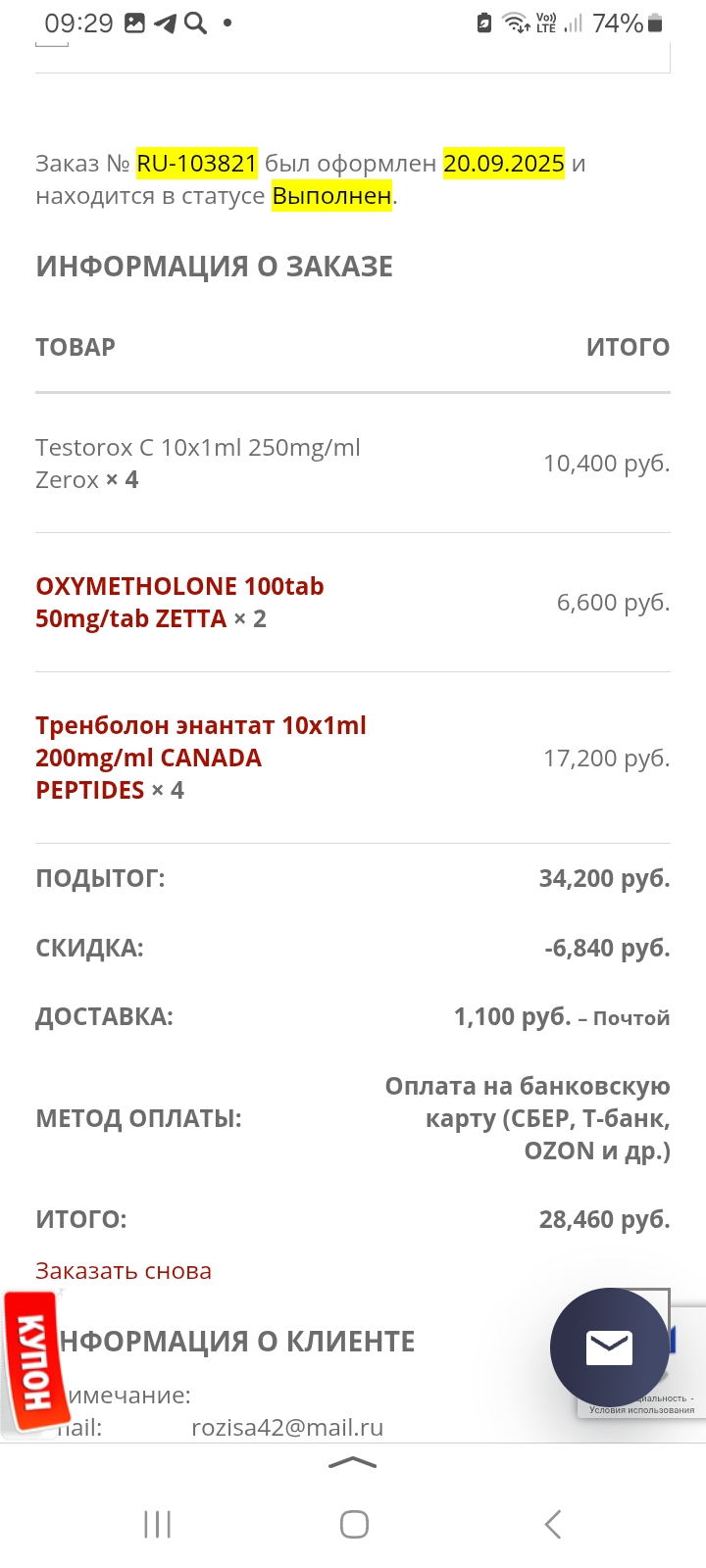706x1568 pixels.
Task: Tap the Заказать снова link
Action: pyautogui.click(x=124, y=1271)
